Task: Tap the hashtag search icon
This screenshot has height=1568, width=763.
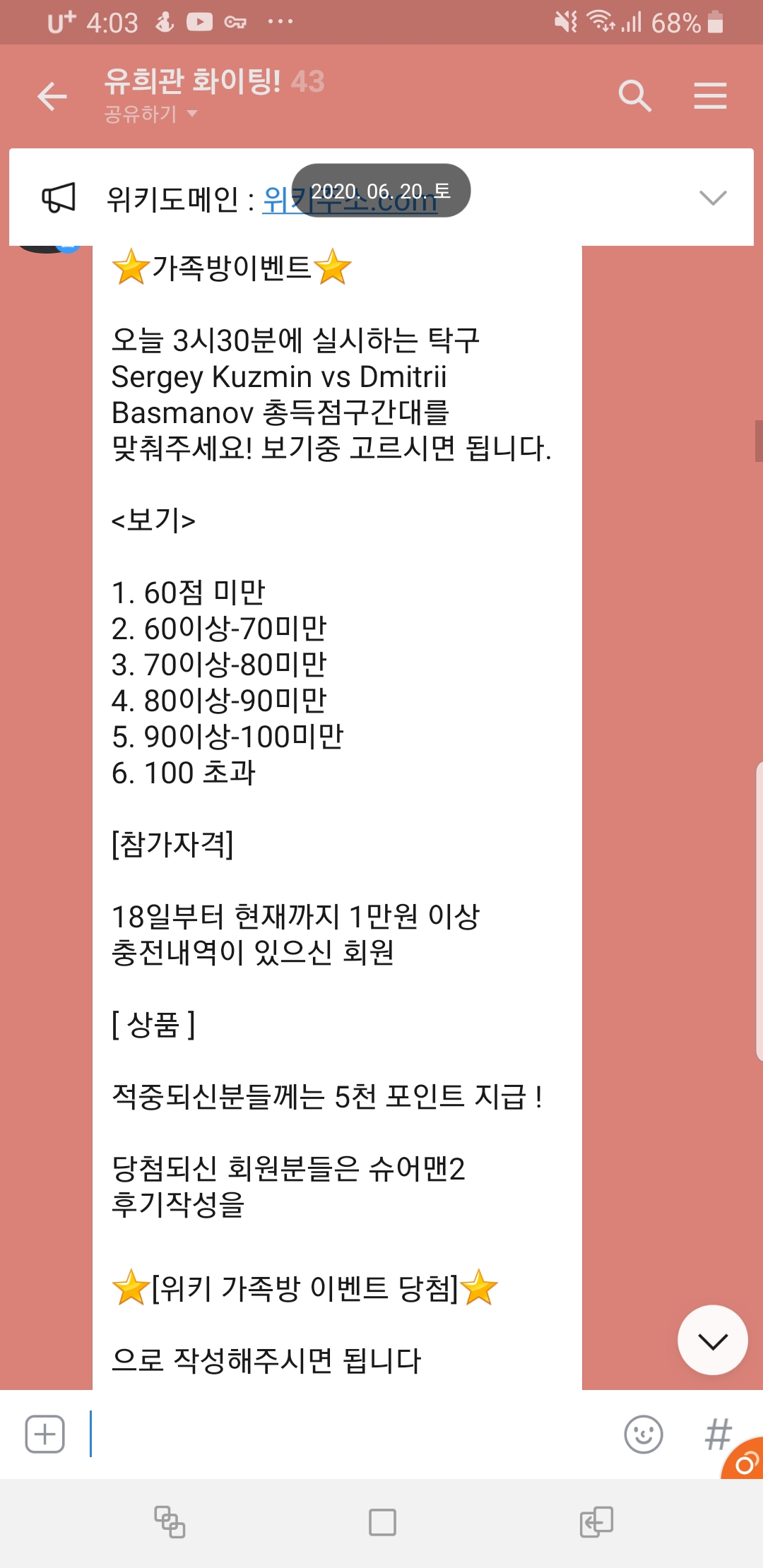Action: click(717, 1435)
